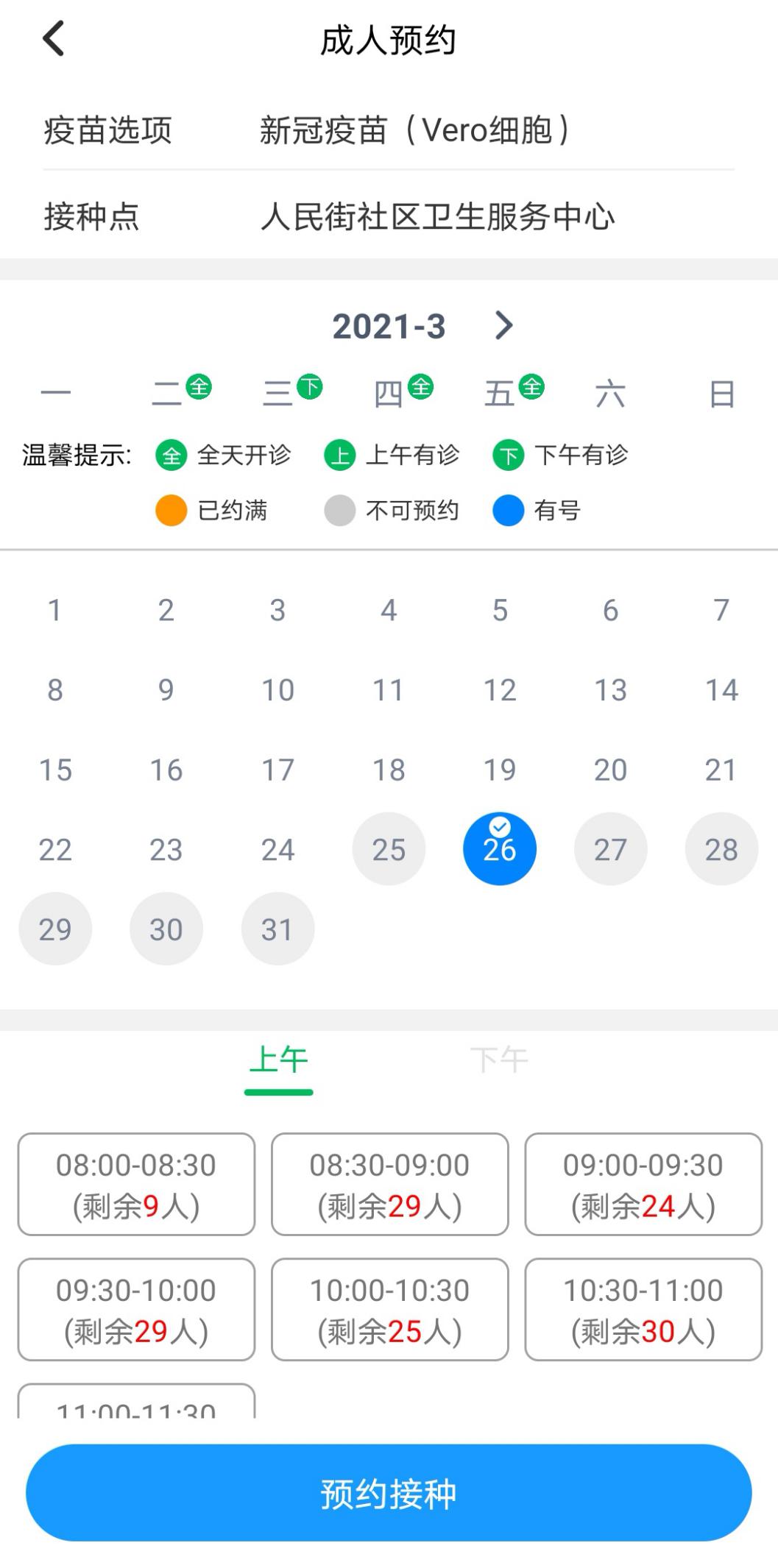Pick the 31st on the calendar
Image resolution: width=778 pixels, height=1568 pixels.
277,929
